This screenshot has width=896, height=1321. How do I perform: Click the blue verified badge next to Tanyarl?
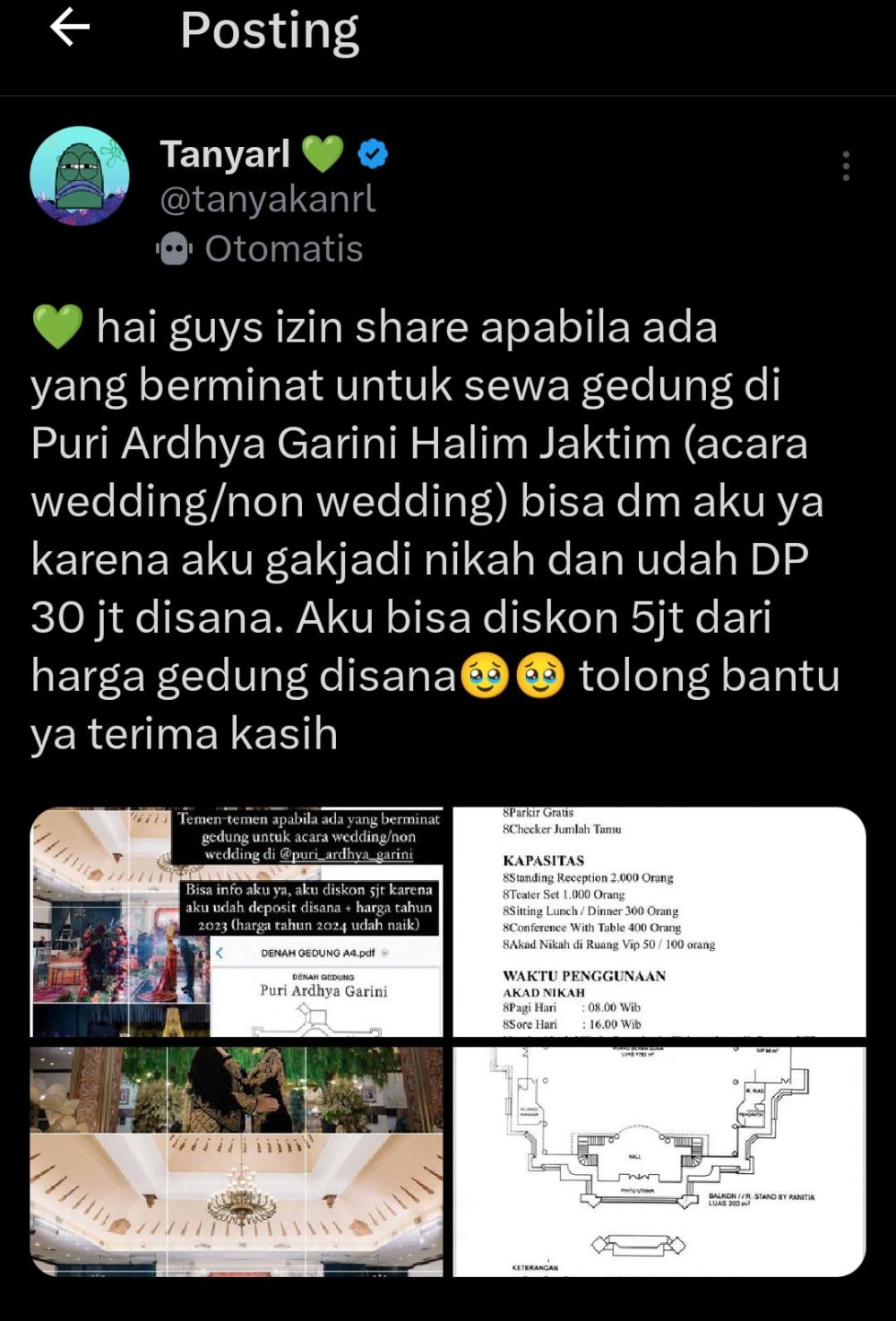pos(373,154)
